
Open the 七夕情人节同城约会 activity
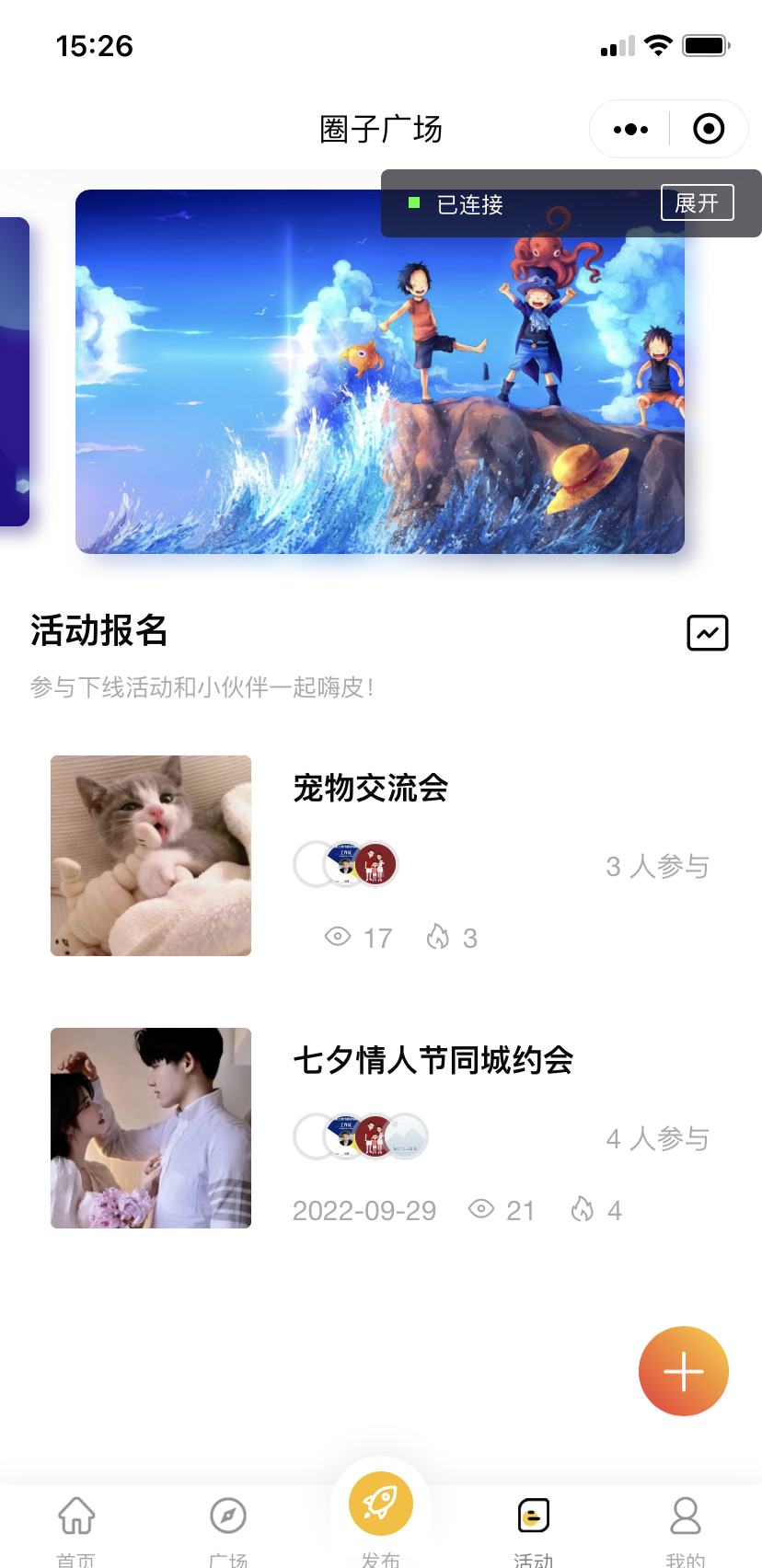pos(433,1060)
